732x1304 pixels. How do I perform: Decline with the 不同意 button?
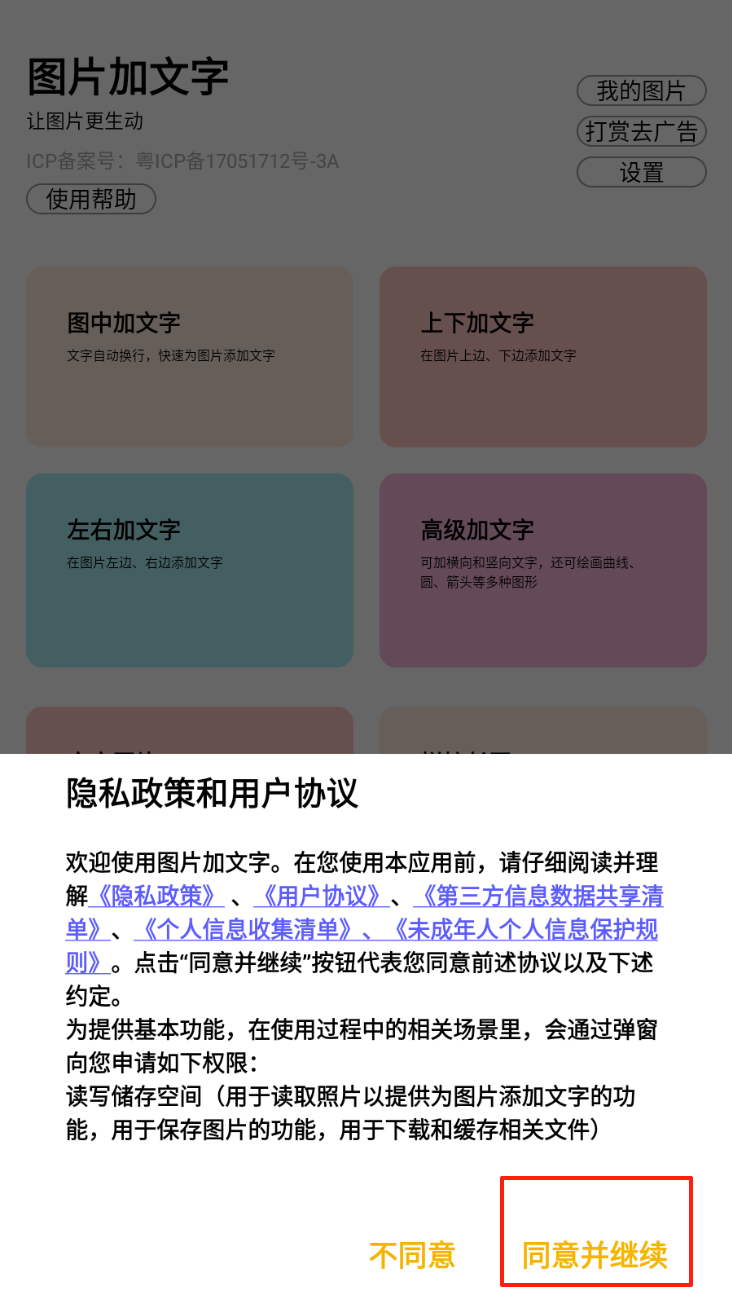[x=412, y=1255]
